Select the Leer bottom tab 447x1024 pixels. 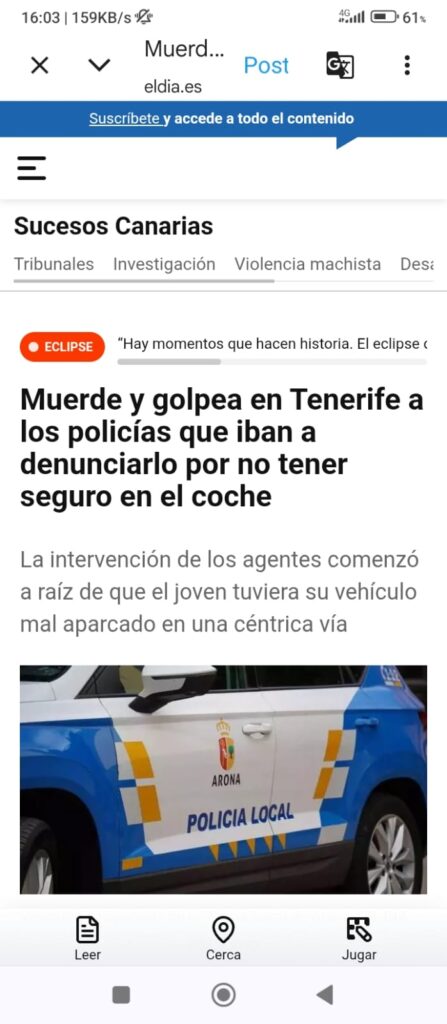pos(88,938)
